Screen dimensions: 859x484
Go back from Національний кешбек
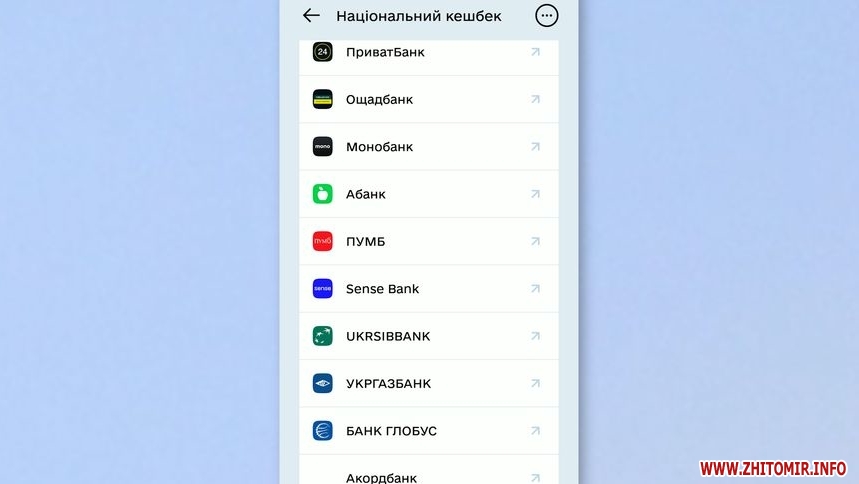[x=311, y=16]
